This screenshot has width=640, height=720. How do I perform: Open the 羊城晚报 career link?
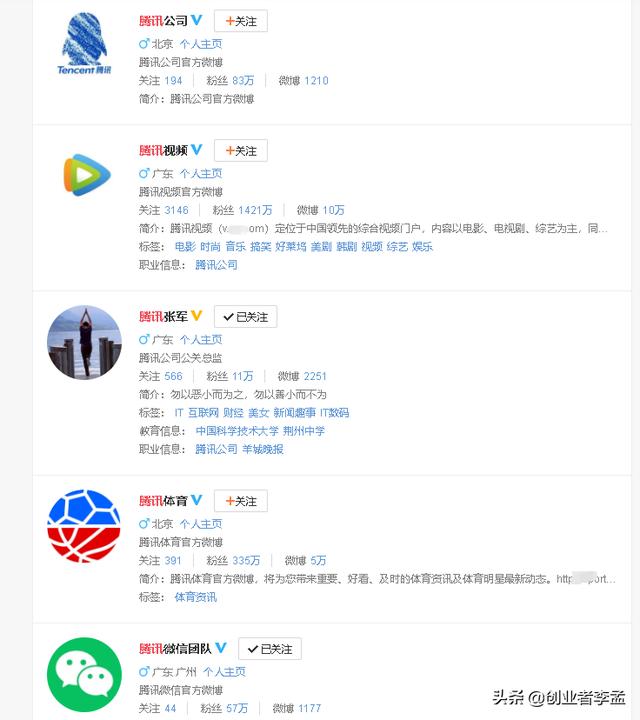coord(263,449)
